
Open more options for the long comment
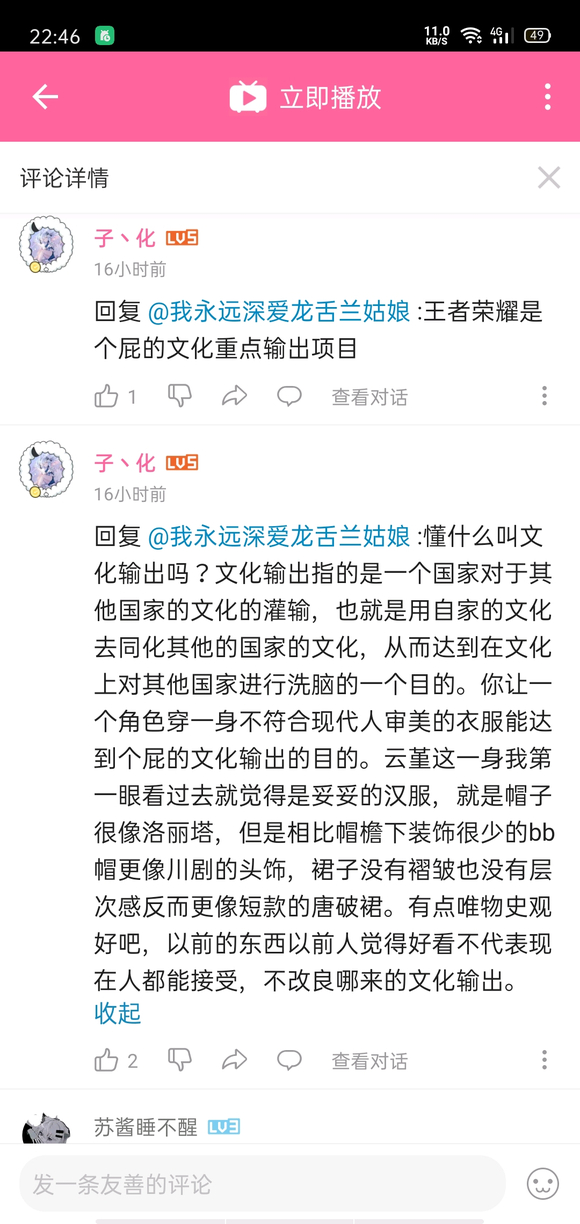[544, 1060]
